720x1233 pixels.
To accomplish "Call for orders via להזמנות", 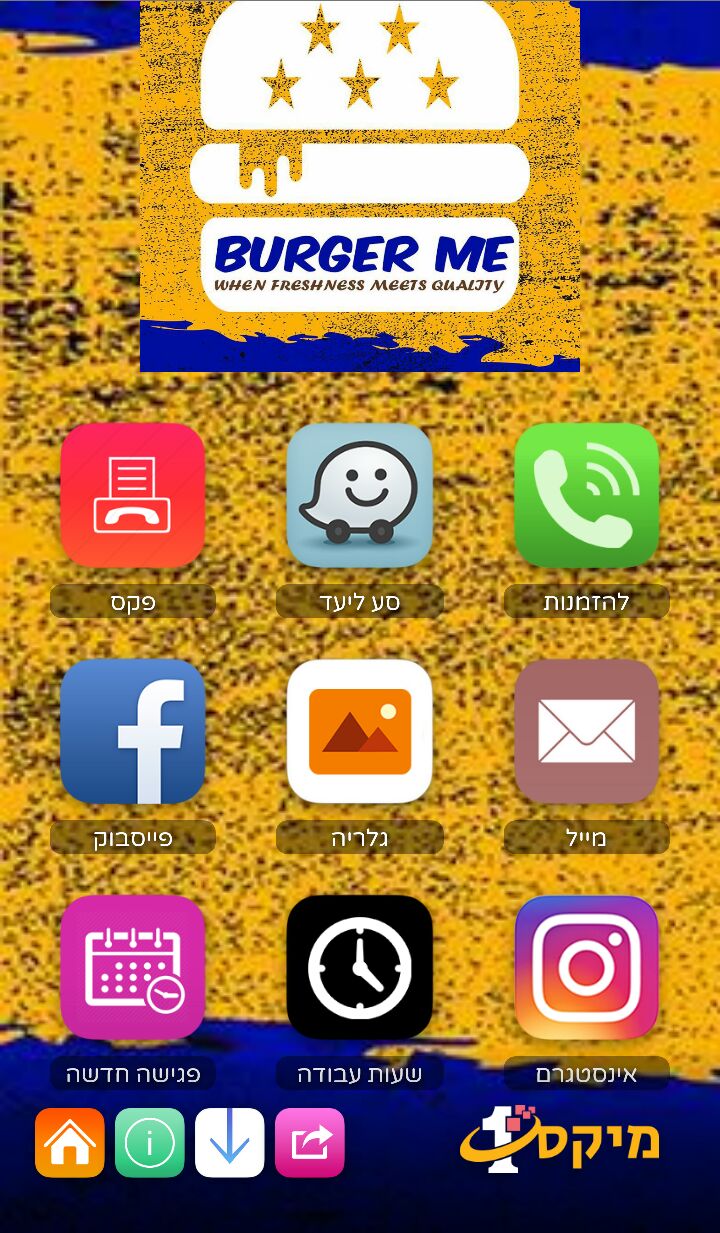I will coord(587,495).
